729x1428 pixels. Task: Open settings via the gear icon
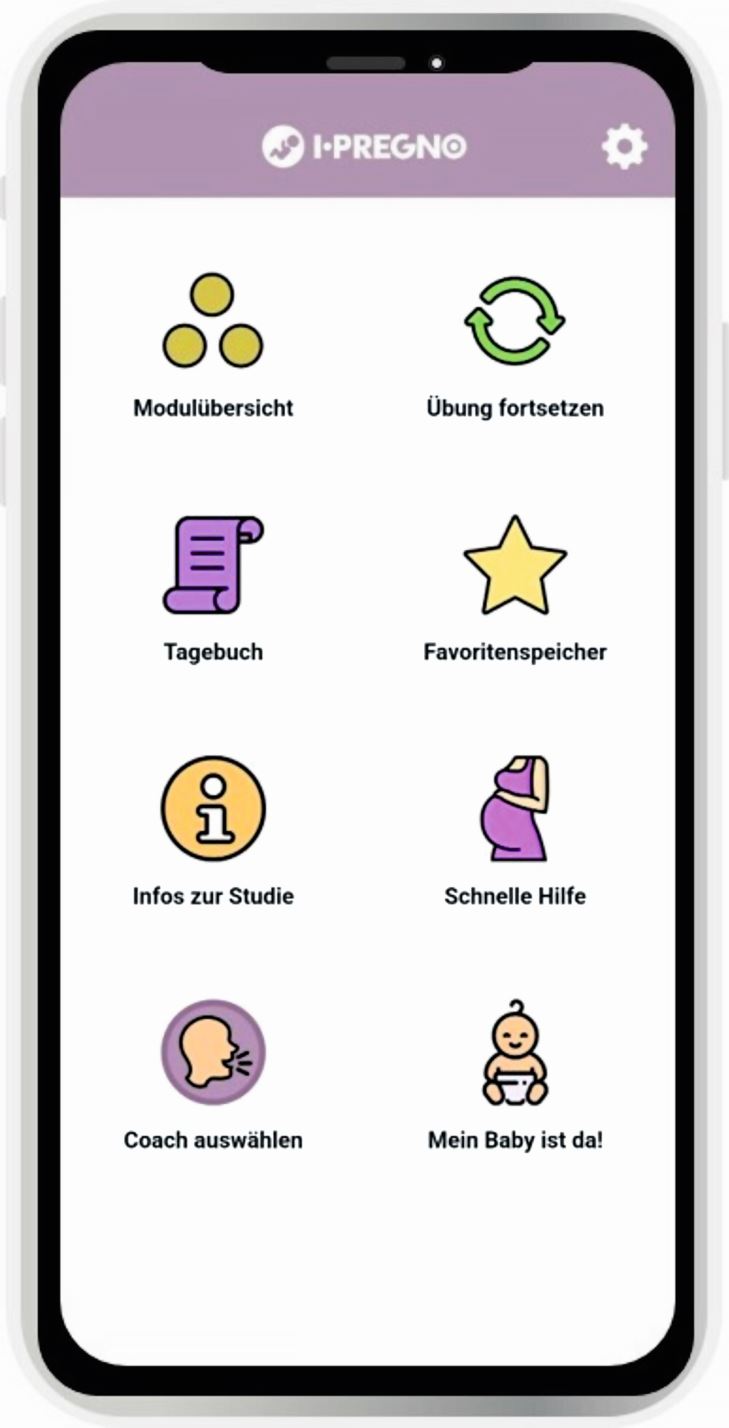click(x=624, y=148)
